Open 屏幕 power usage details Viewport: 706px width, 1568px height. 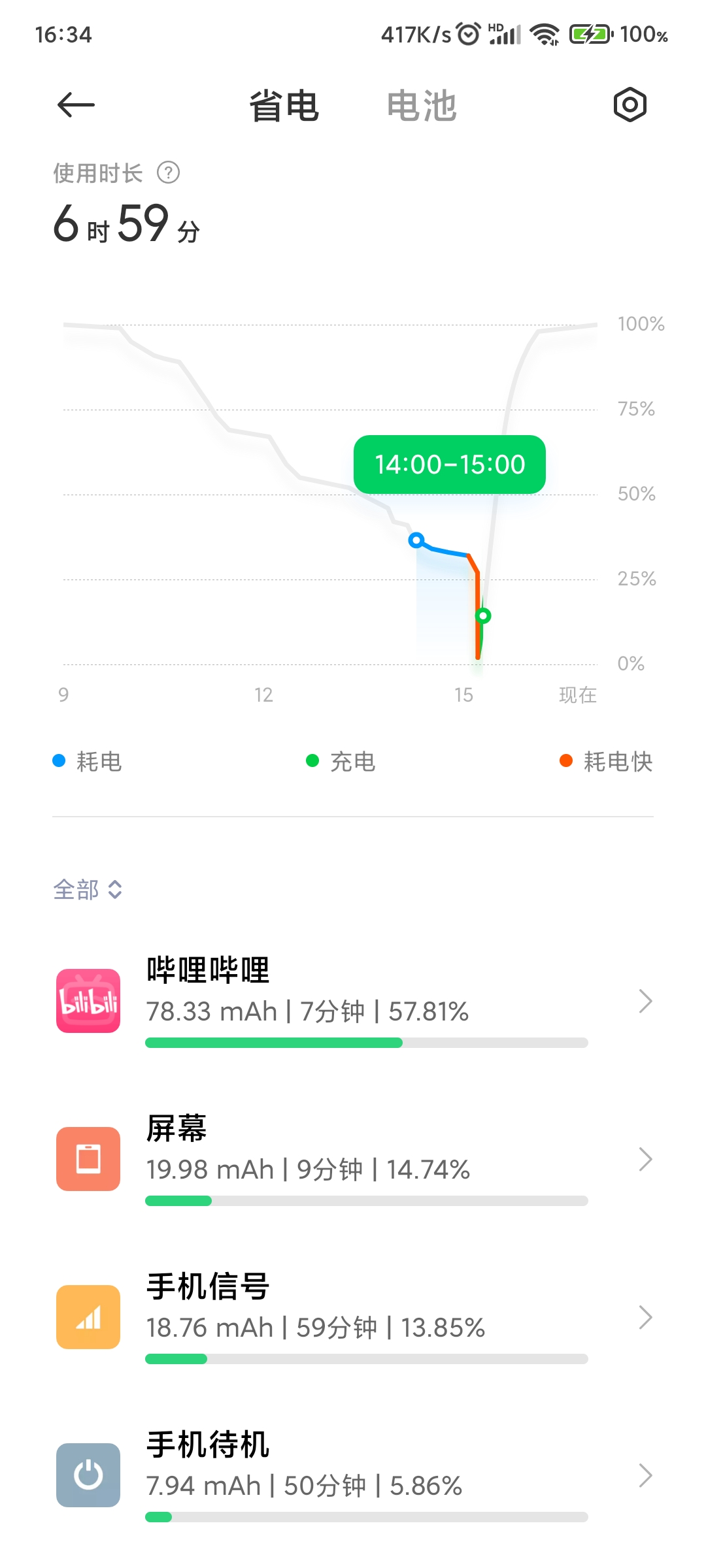(353, 1159)
